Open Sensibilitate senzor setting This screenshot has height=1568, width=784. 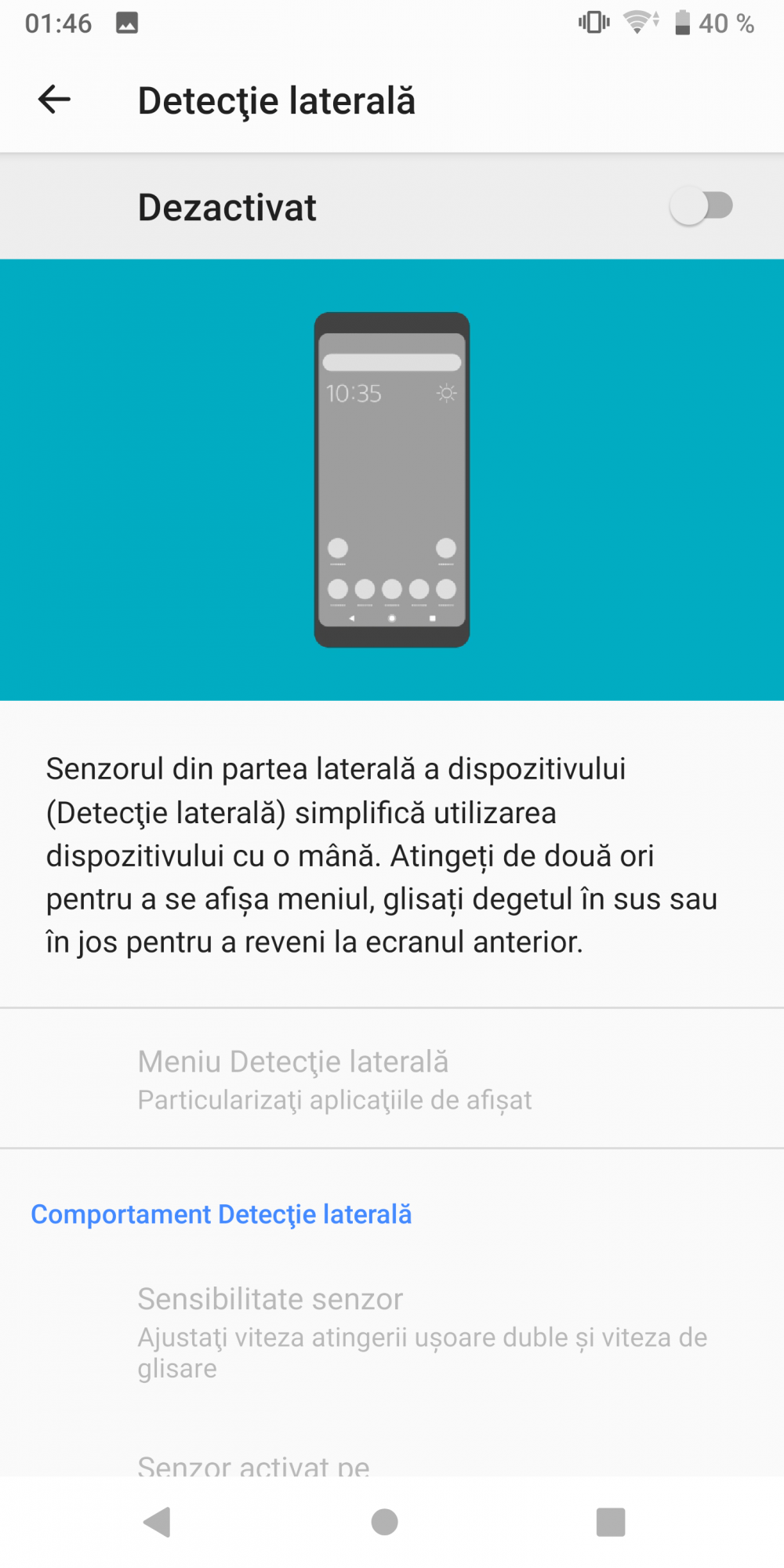392,1332
